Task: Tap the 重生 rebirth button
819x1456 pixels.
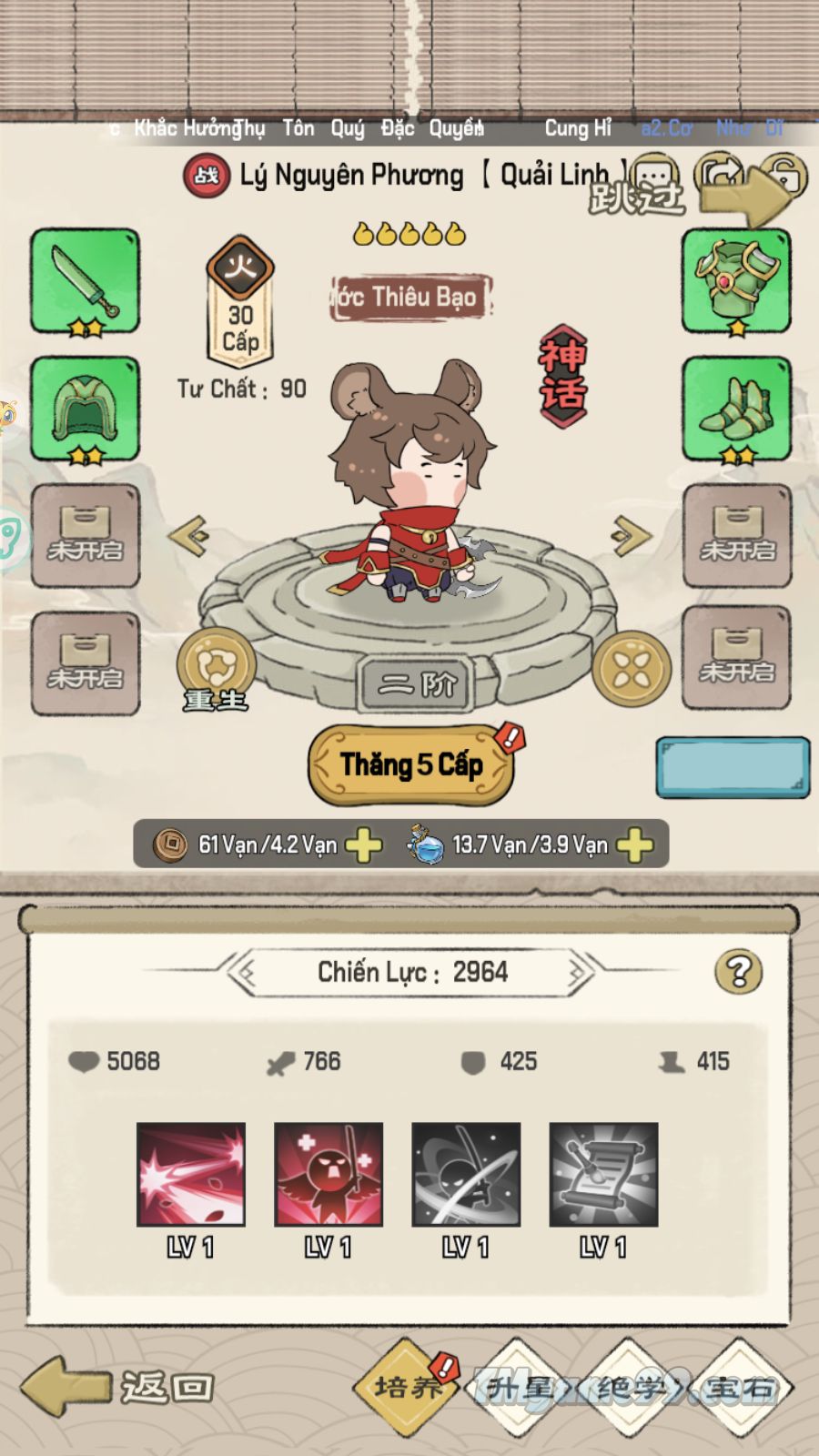Action: click(x=217, y=670)
